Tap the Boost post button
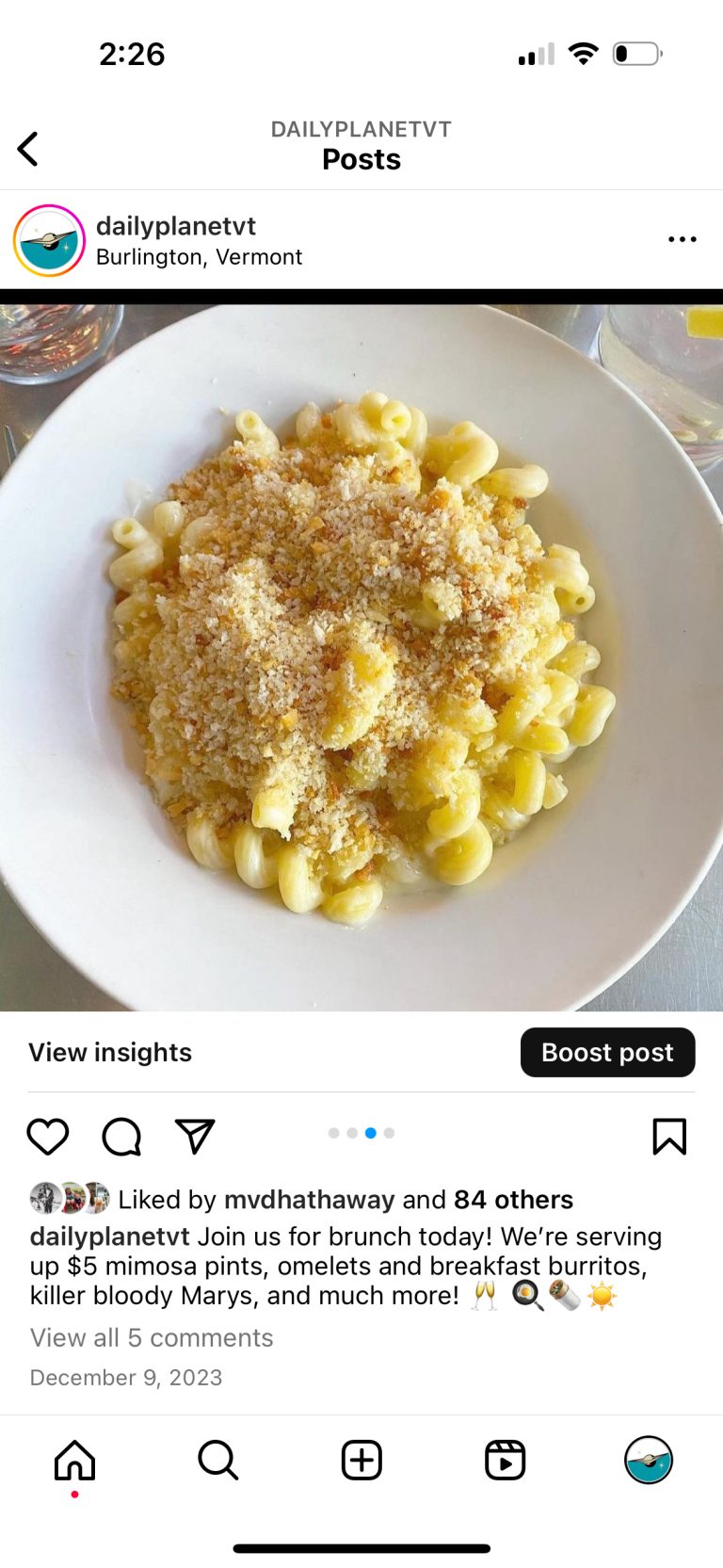 click(607, 1052)
